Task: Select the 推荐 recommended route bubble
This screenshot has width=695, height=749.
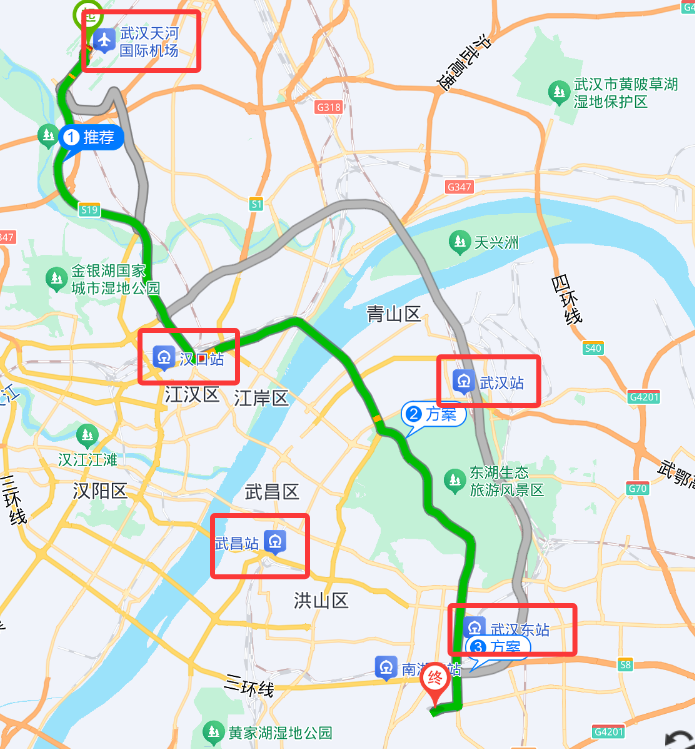Action: (92, 137)
